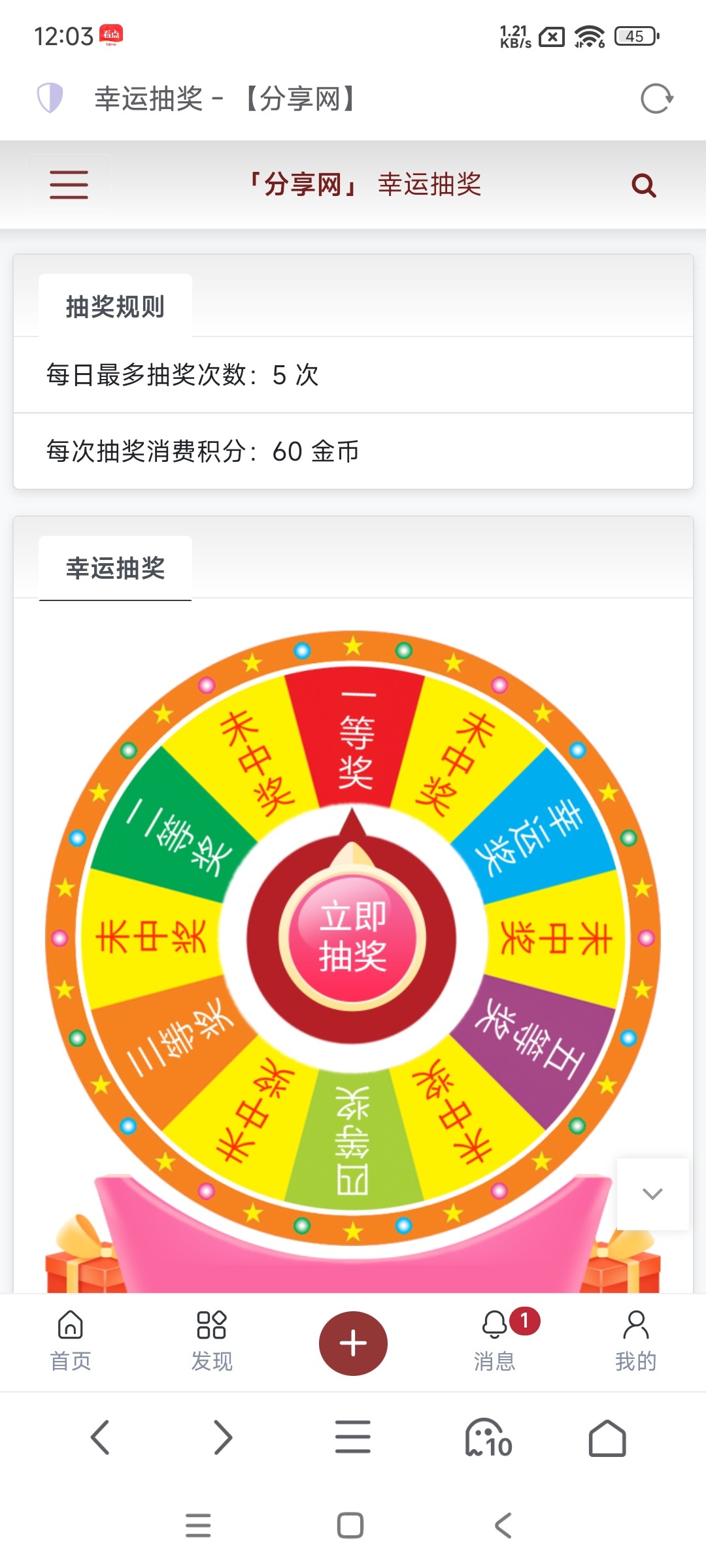706x1568 pixels.
Task: Go back in browser toolbar
Action: pos(100,1437)
